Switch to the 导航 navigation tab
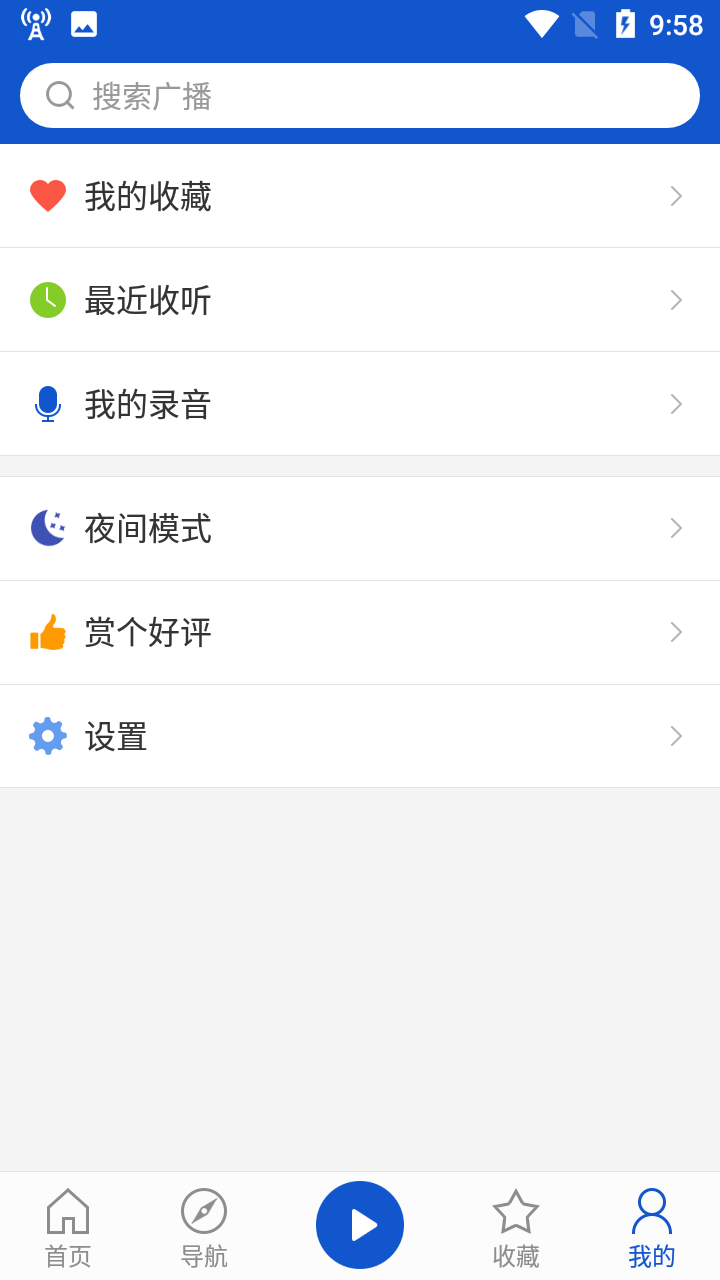 (204, 1228)
